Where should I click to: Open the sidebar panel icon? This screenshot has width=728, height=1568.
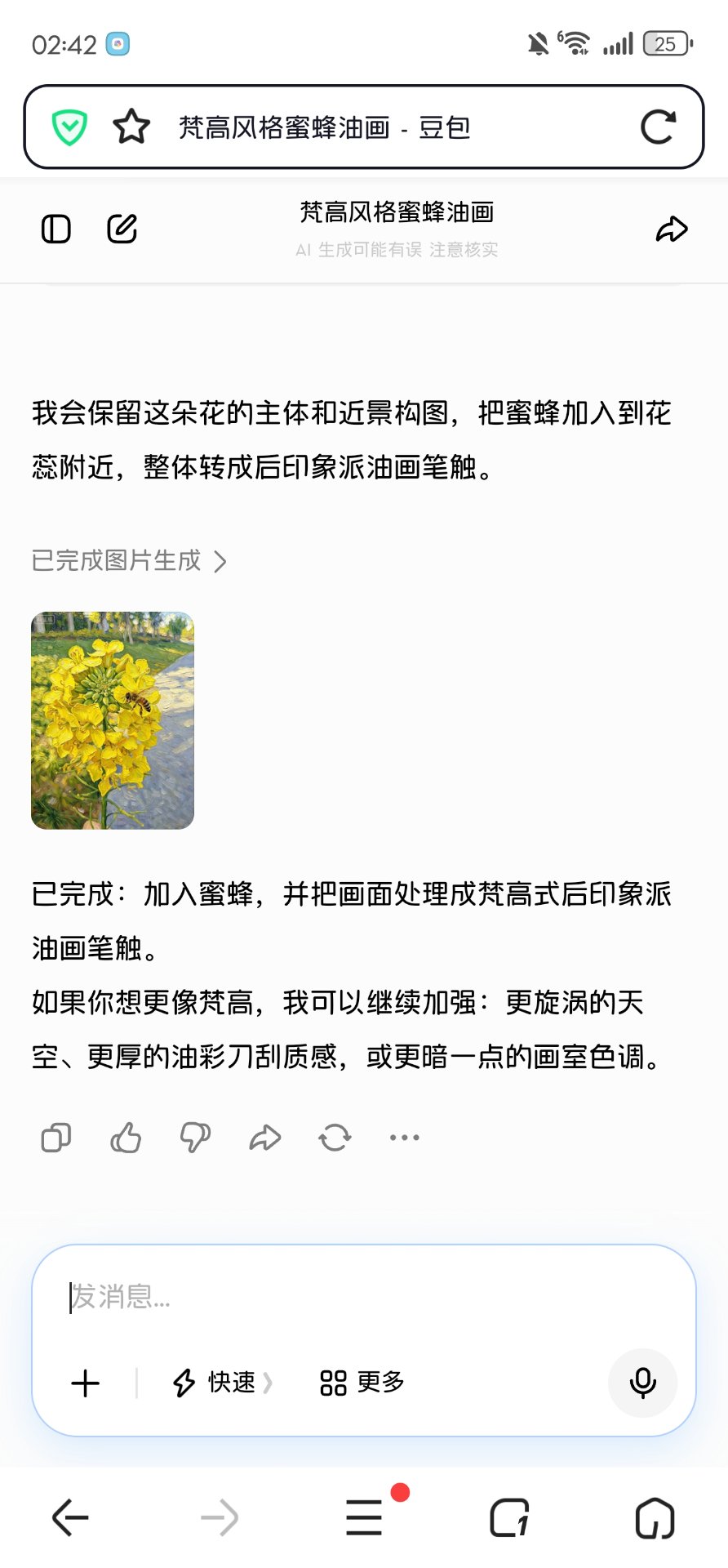(56, 229)
